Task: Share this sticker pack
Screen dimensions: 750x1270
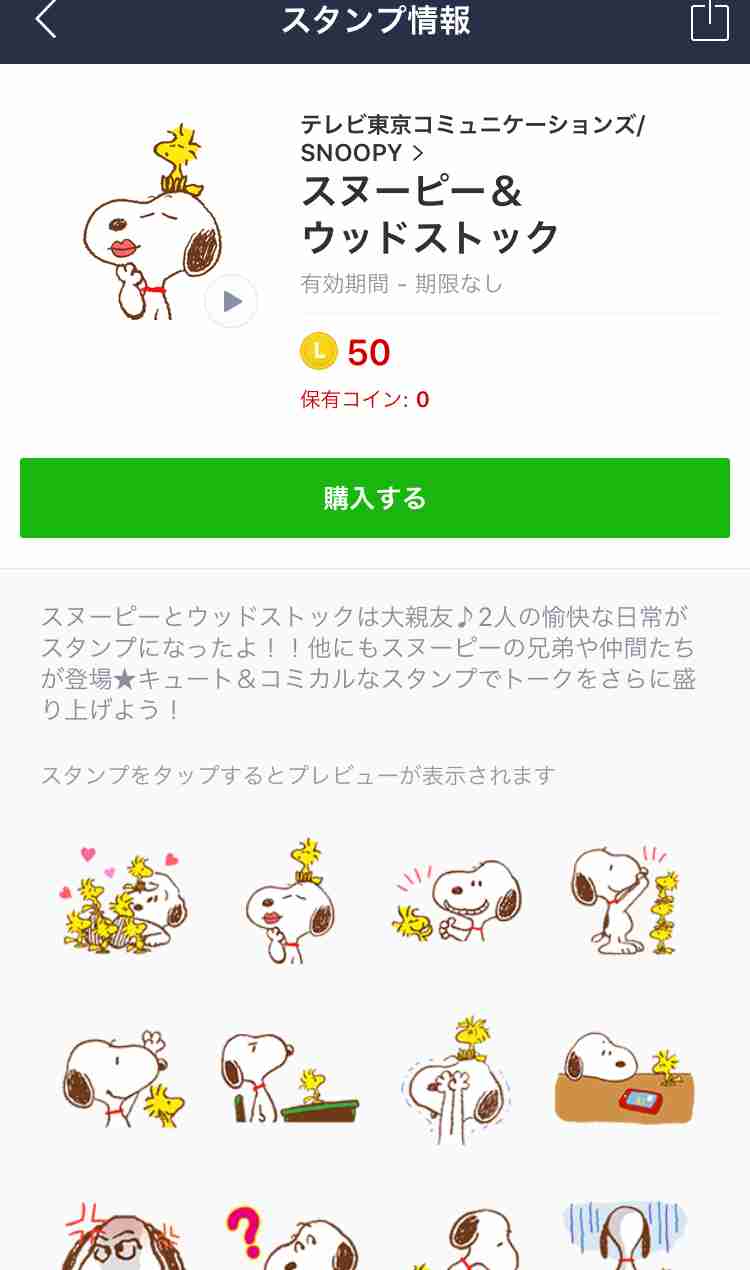Action: (709, 21)
